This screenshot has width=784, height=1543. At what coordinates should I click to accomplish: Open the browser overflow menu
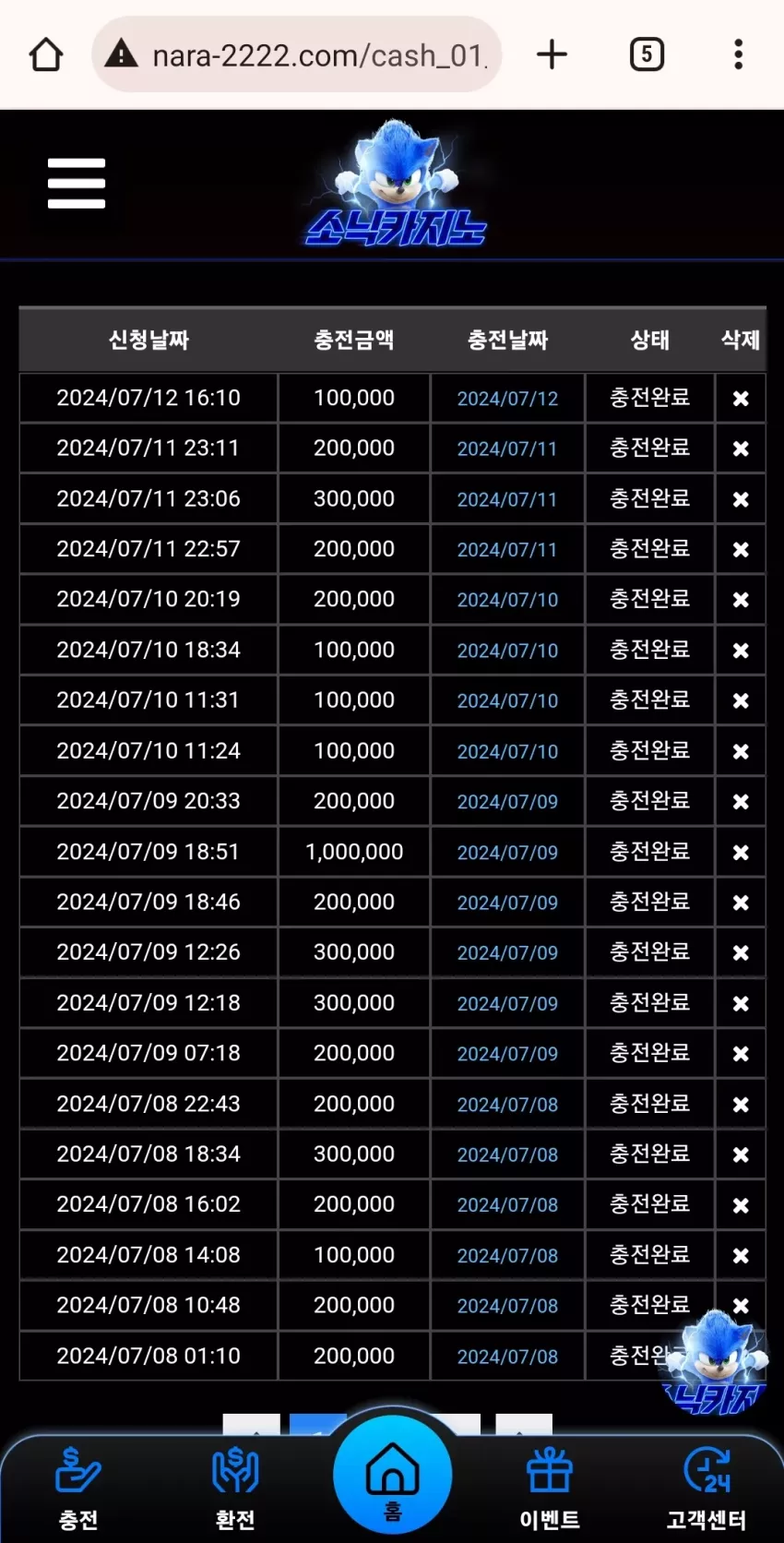pos(738,54)
